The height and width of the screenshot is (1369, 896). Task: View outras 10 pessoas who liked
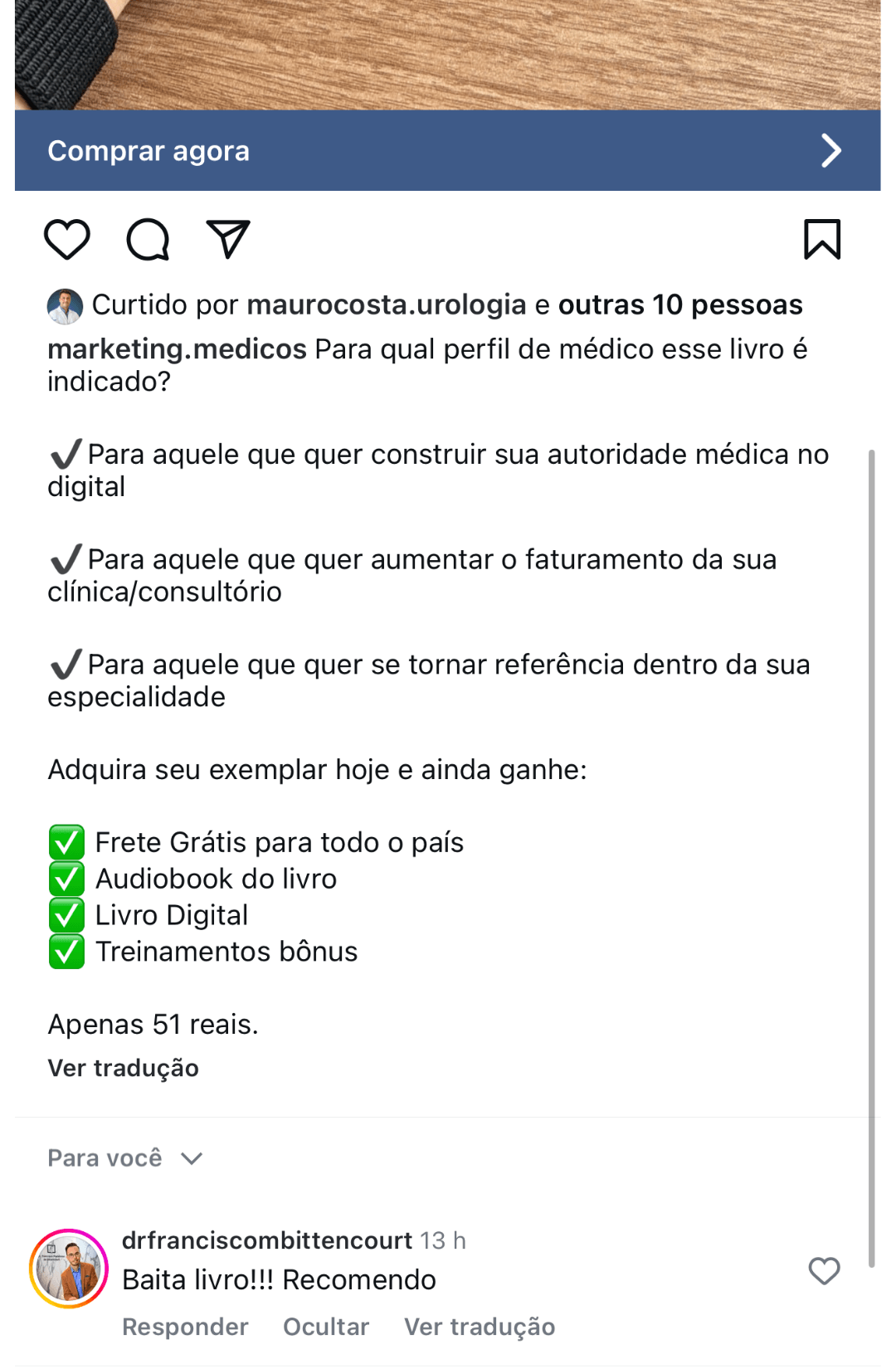coord(679,305)
